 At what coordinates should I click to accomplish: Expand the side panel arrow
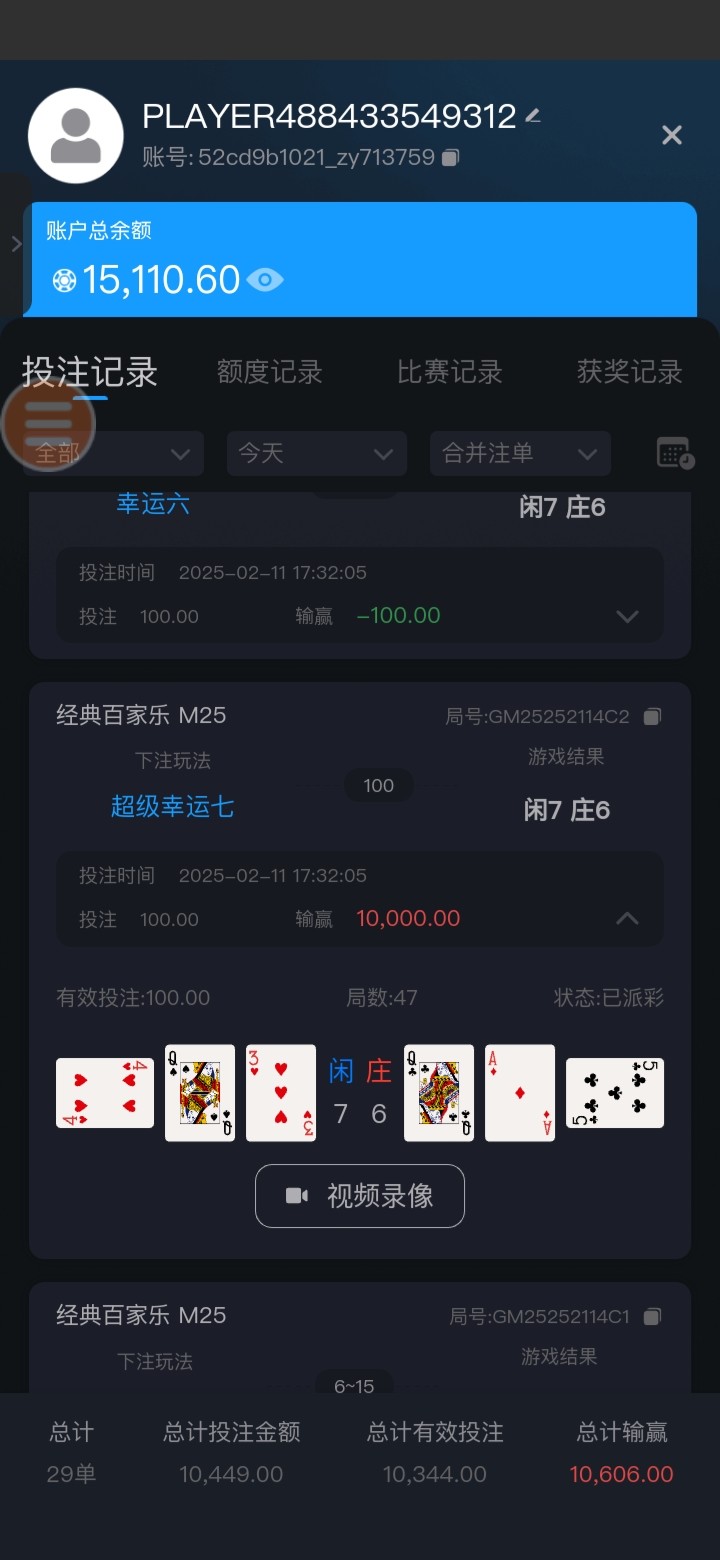tap(15, 244)
